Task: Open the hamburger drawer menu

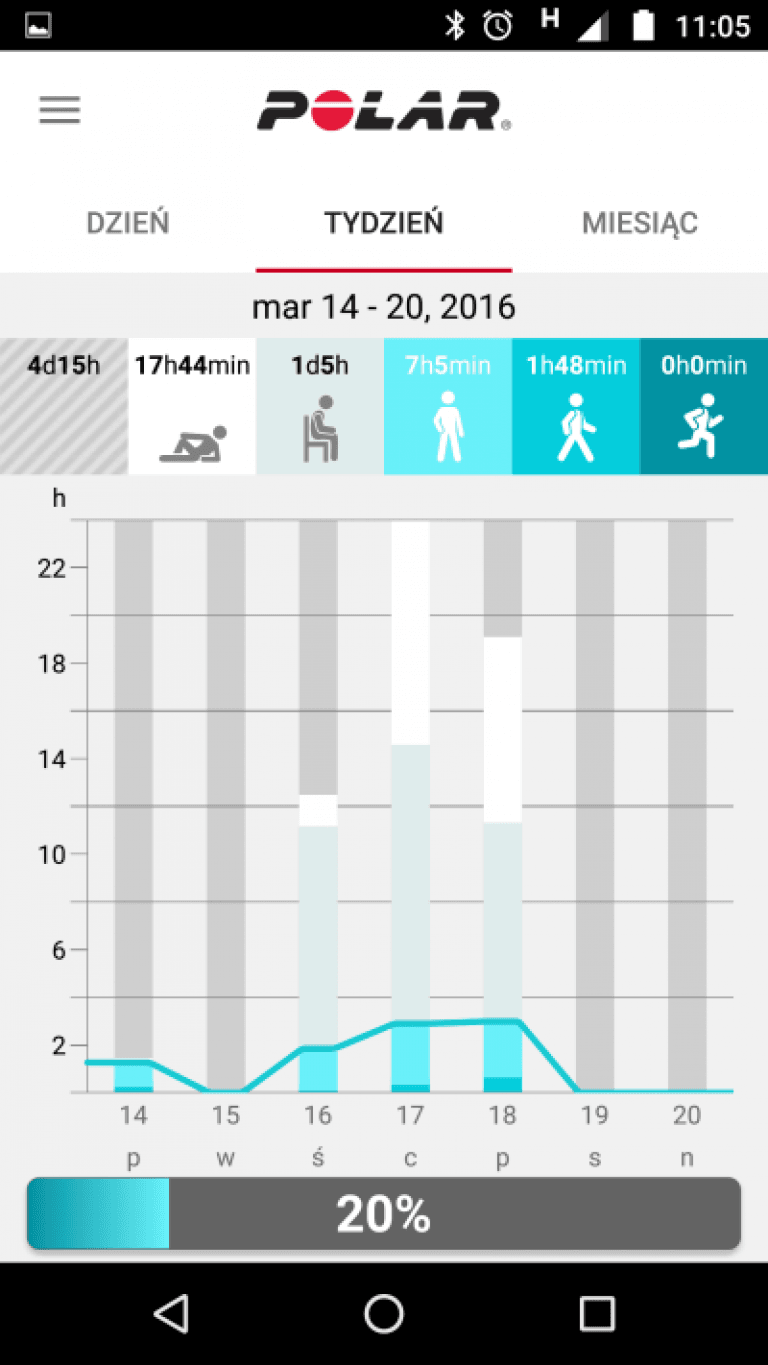Action: point(60,109)
